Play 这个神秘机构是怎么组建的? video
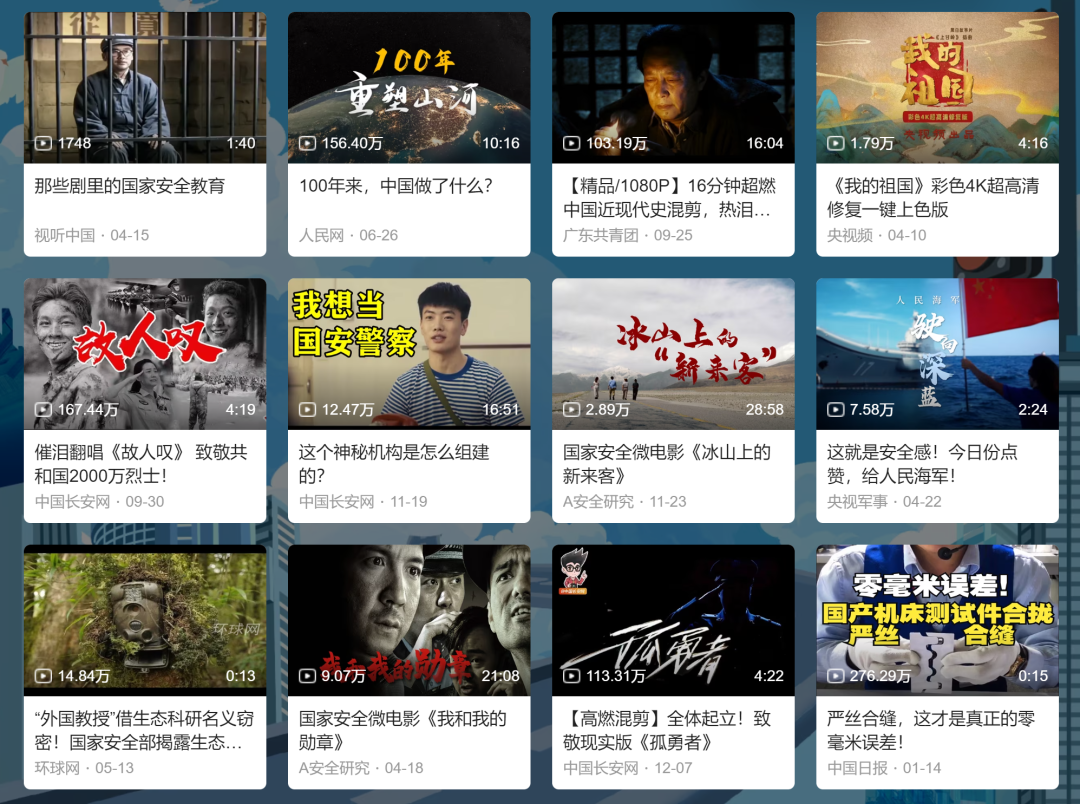The width and height of the screenshot is (1080, 804). 409,354
